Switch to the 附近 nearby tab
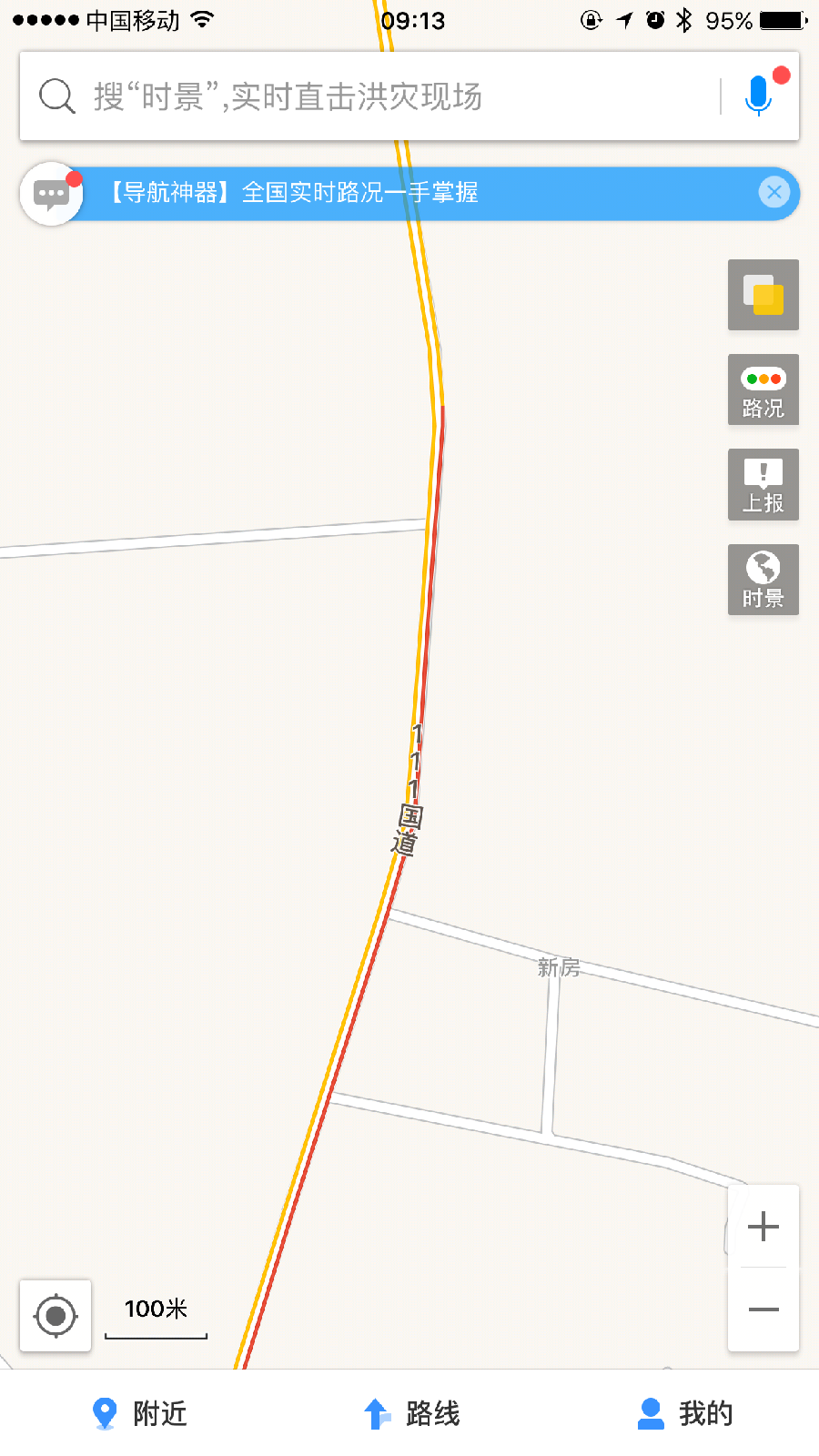The width and height of the screenshot is (819, 1456). click(140, 1413)
